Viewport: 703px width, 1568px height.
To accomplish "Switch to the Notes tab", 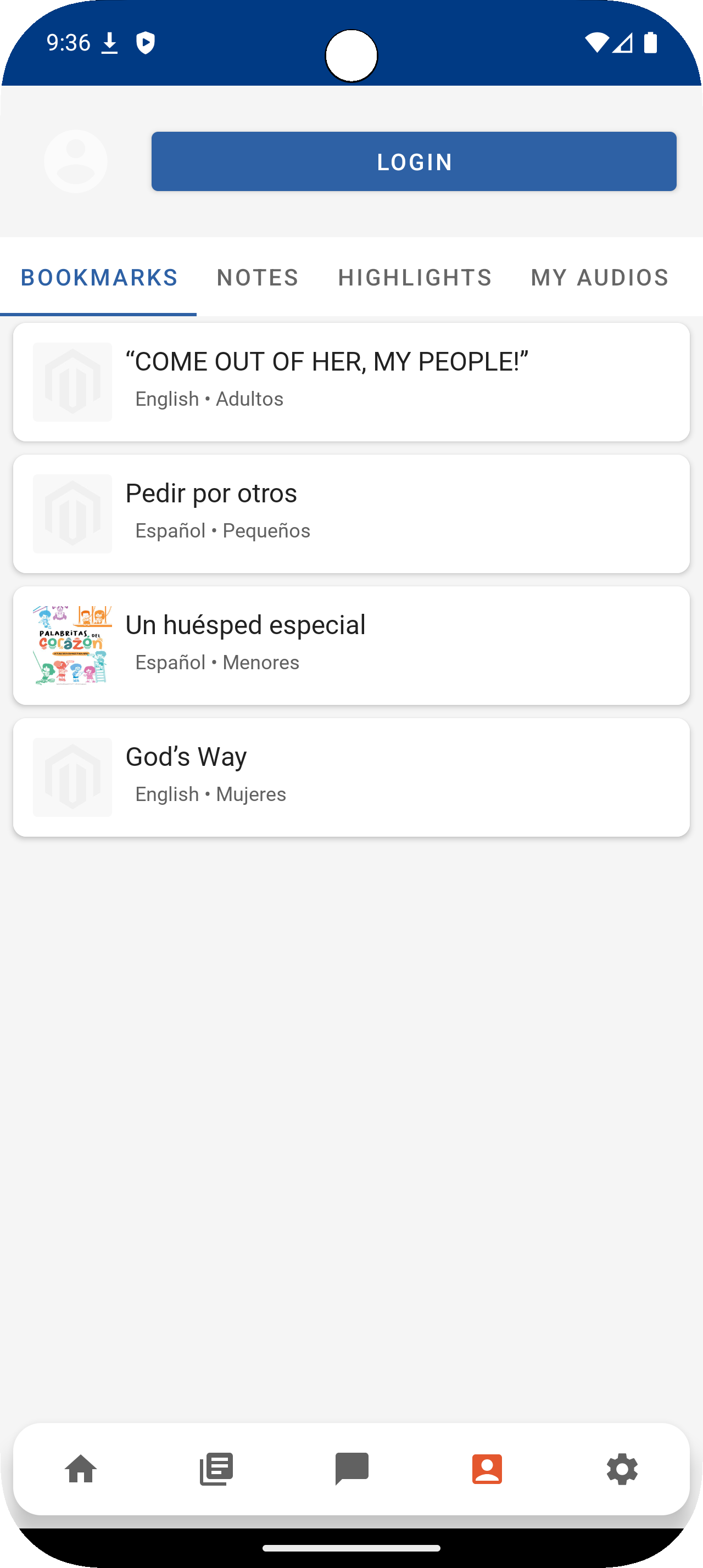I will click(258, 278).
